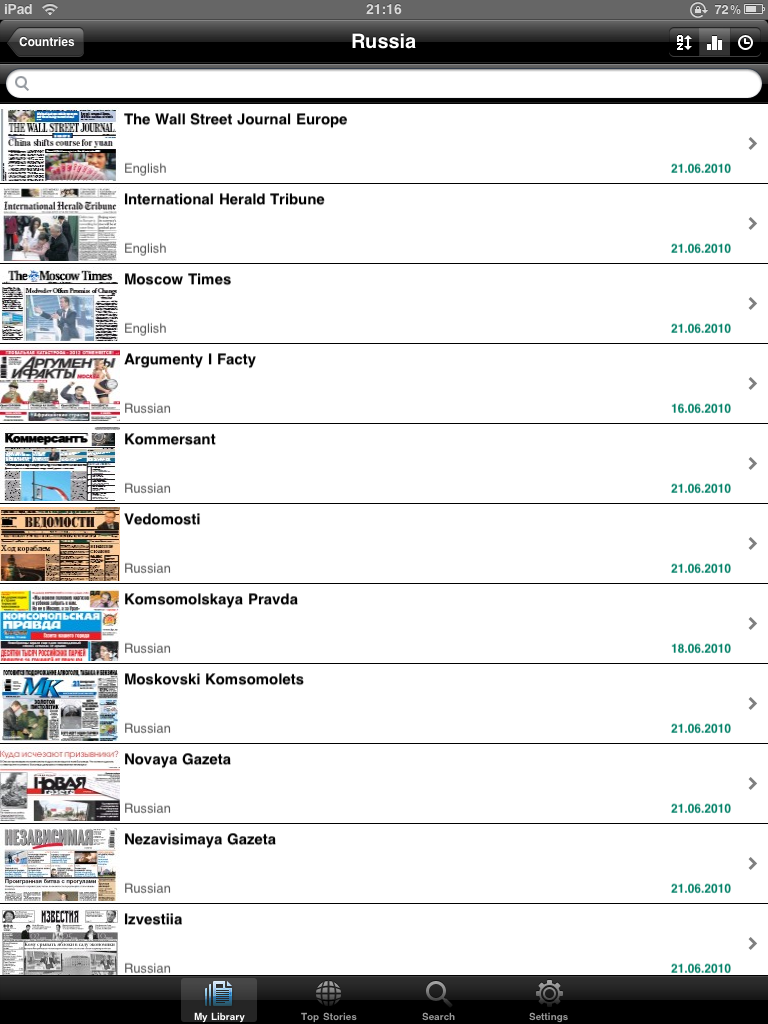Switch to Top Stories tab
The image size is (768, 1024).
tap(328, 1000)
